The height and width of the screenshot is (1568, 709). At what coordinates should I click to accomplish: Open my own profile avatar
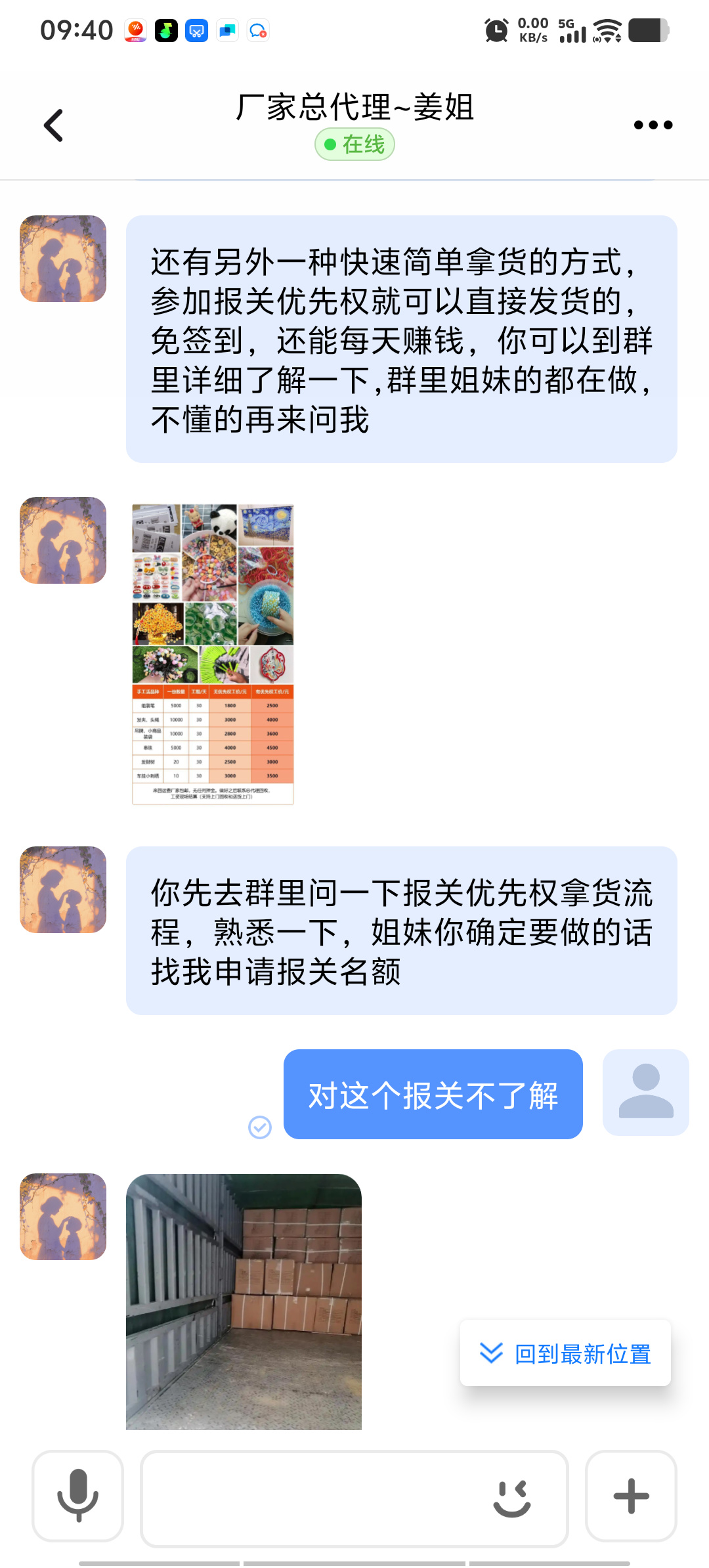[x=645, y=1093]
